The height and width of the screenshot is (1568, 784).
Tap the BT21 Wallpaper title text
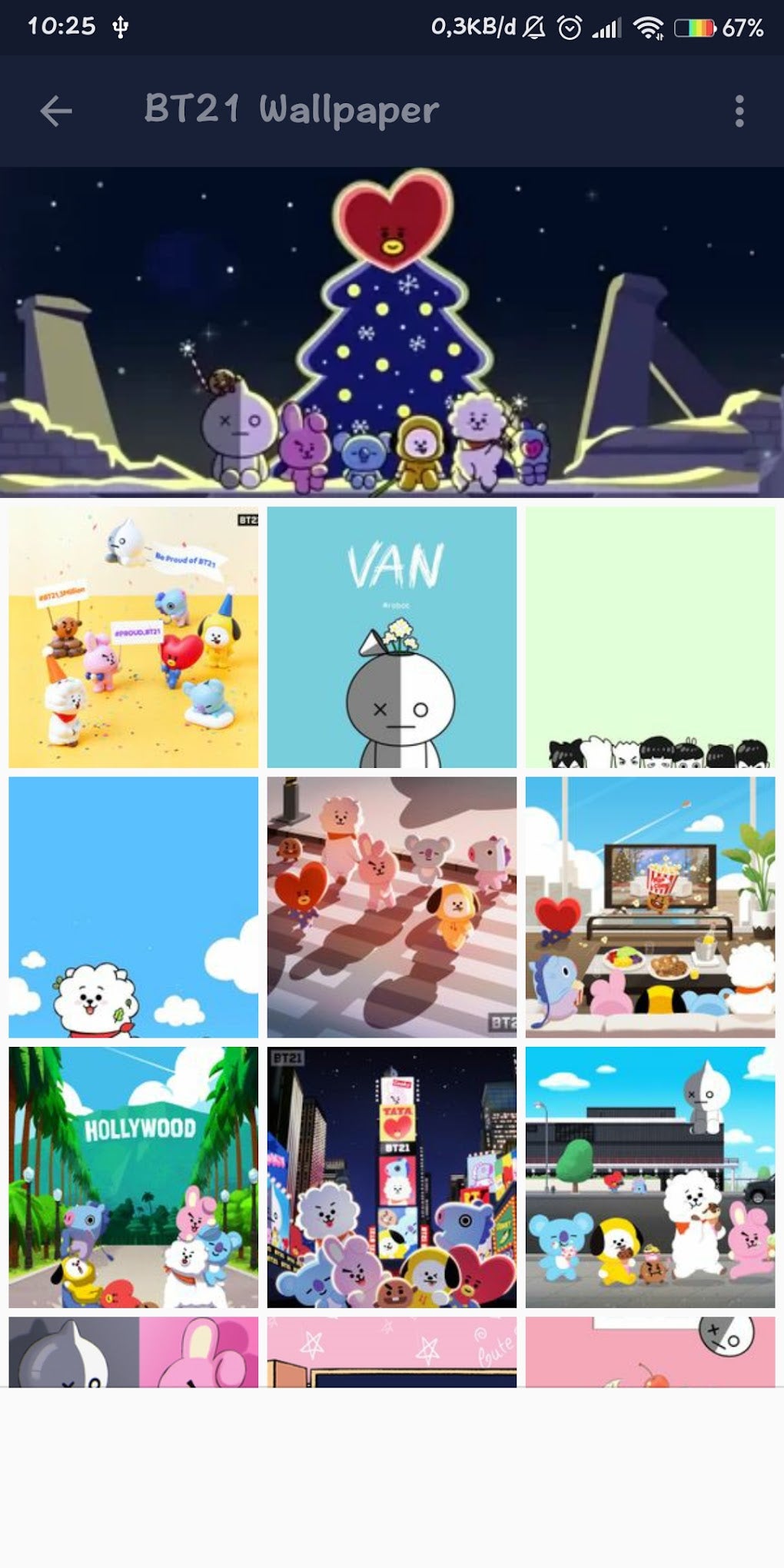click(290, 110)
